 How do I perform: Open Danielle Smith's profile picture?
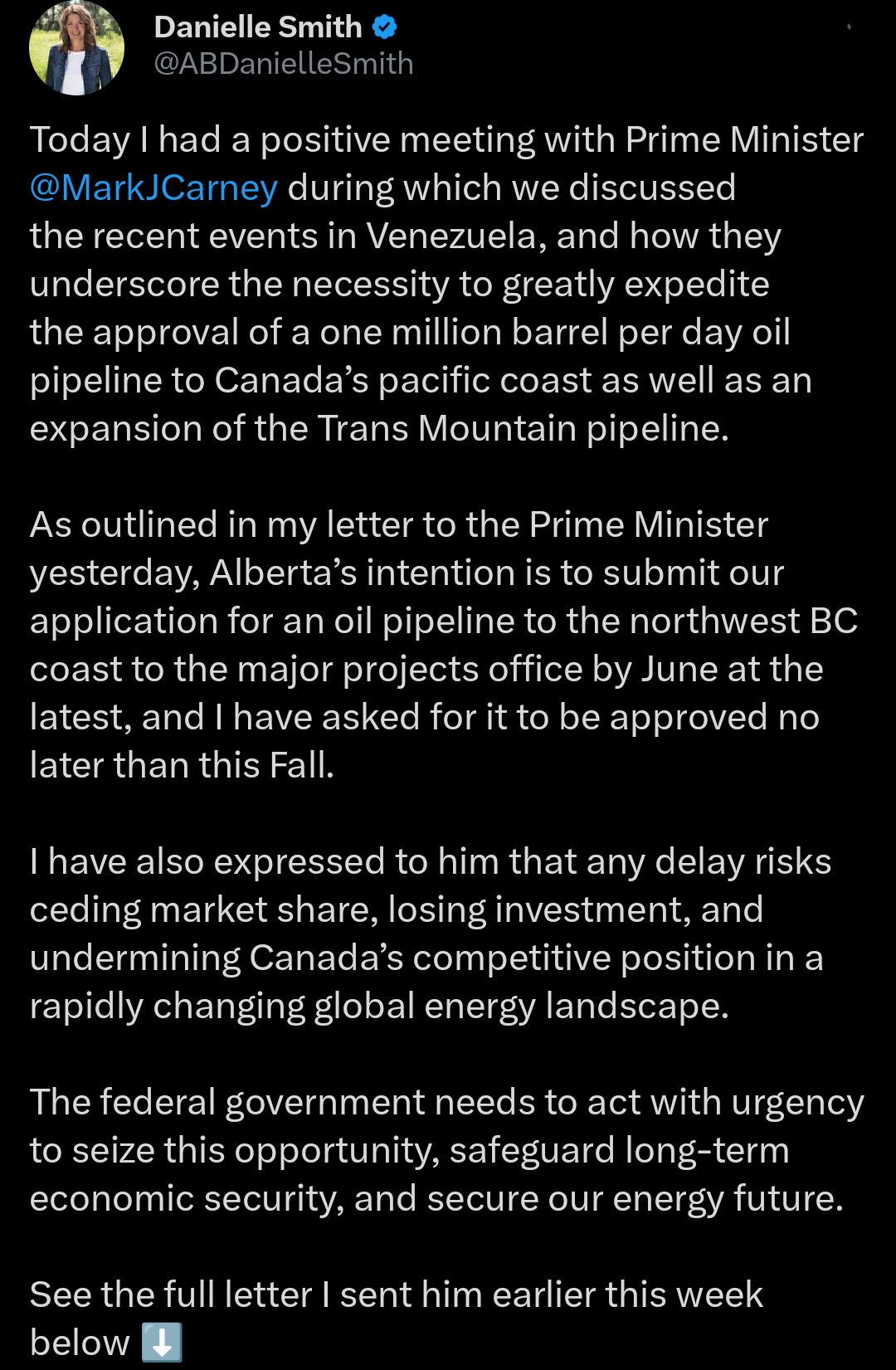pyautogui.click(x=76, y=48)
